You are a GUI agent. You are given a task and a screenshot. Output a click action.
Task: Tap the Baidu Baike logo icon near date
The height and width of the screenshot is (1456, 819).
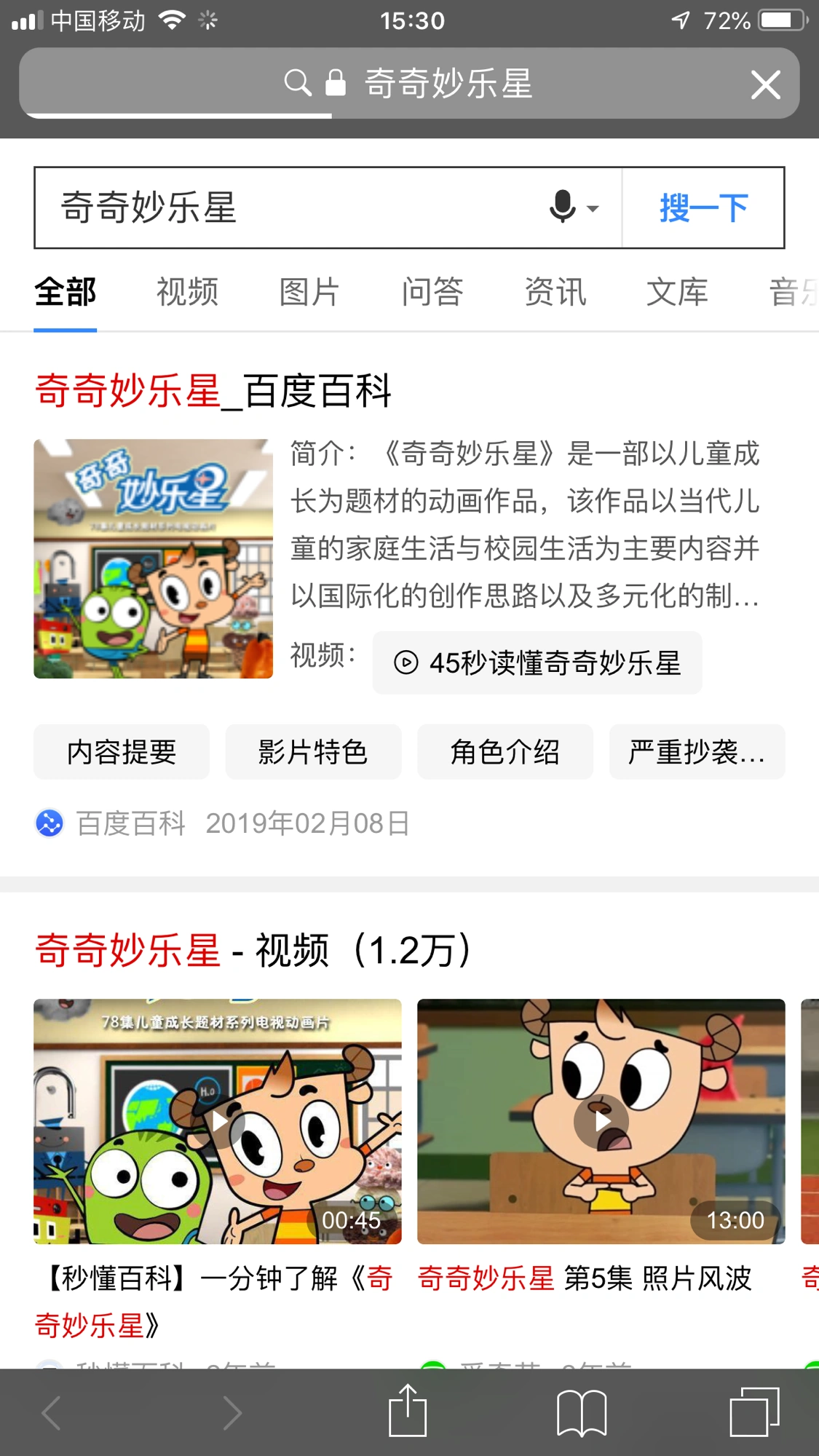pyautogui.click(x=48, y=823)
